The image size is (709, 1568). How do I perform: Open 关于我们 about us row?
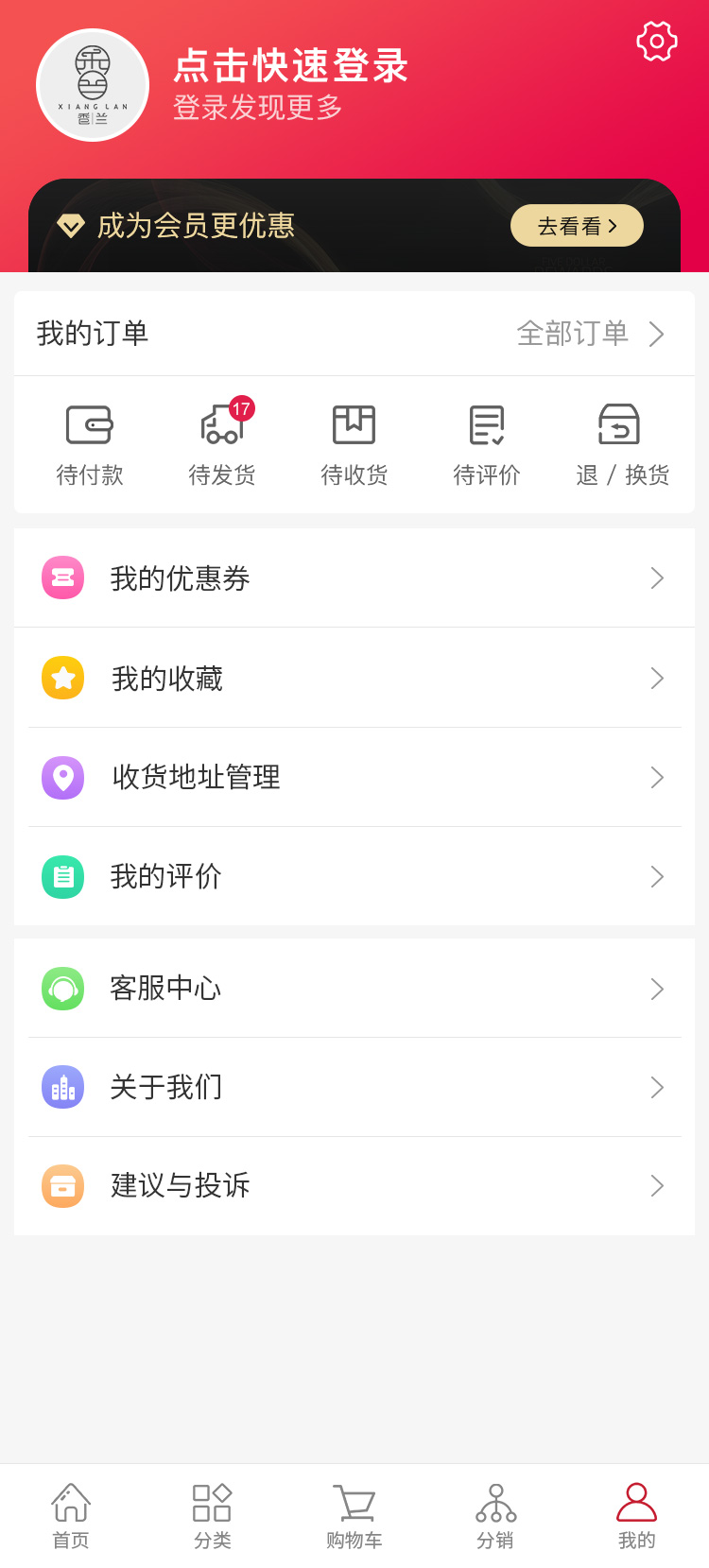click(354, 1088)
